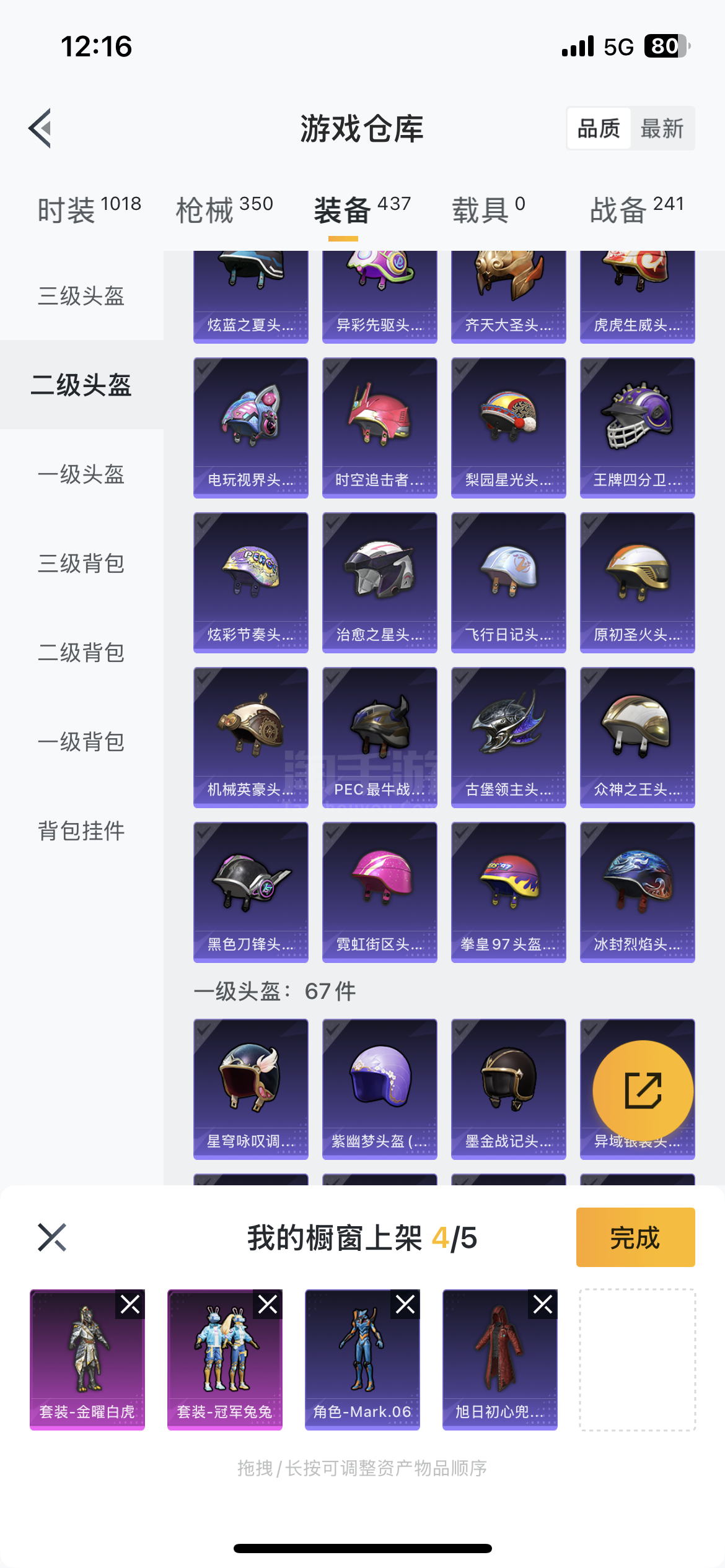Remove 套装-金曜白虎 from the showcase
The image size is (725, 1568).
click(x=130, y=1305)
